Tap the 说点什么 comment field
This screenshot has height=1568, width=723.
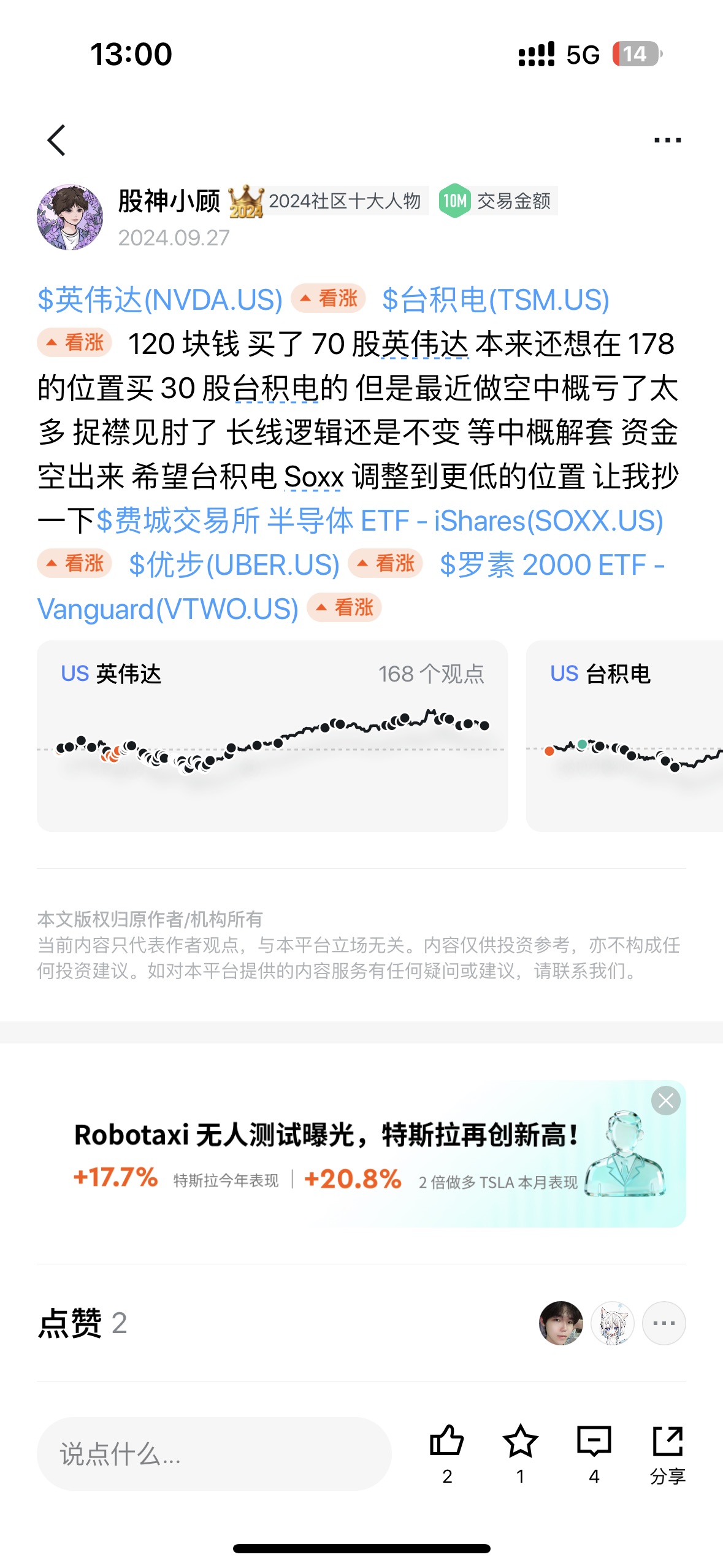coord(214,1453)
